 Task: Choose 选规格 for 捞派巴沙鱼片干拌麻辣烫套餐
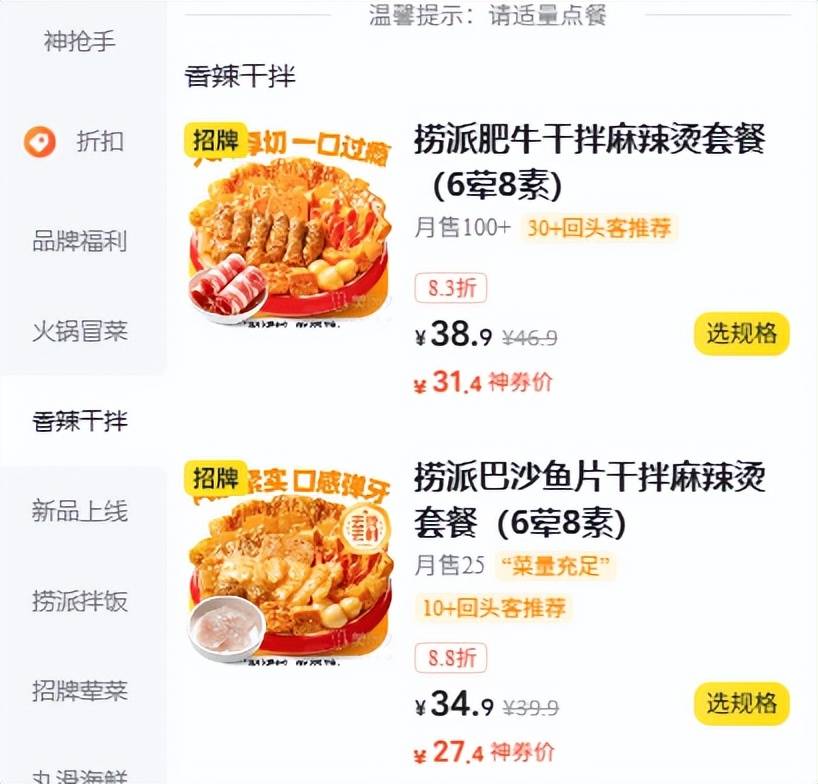[x=741, y=704]
